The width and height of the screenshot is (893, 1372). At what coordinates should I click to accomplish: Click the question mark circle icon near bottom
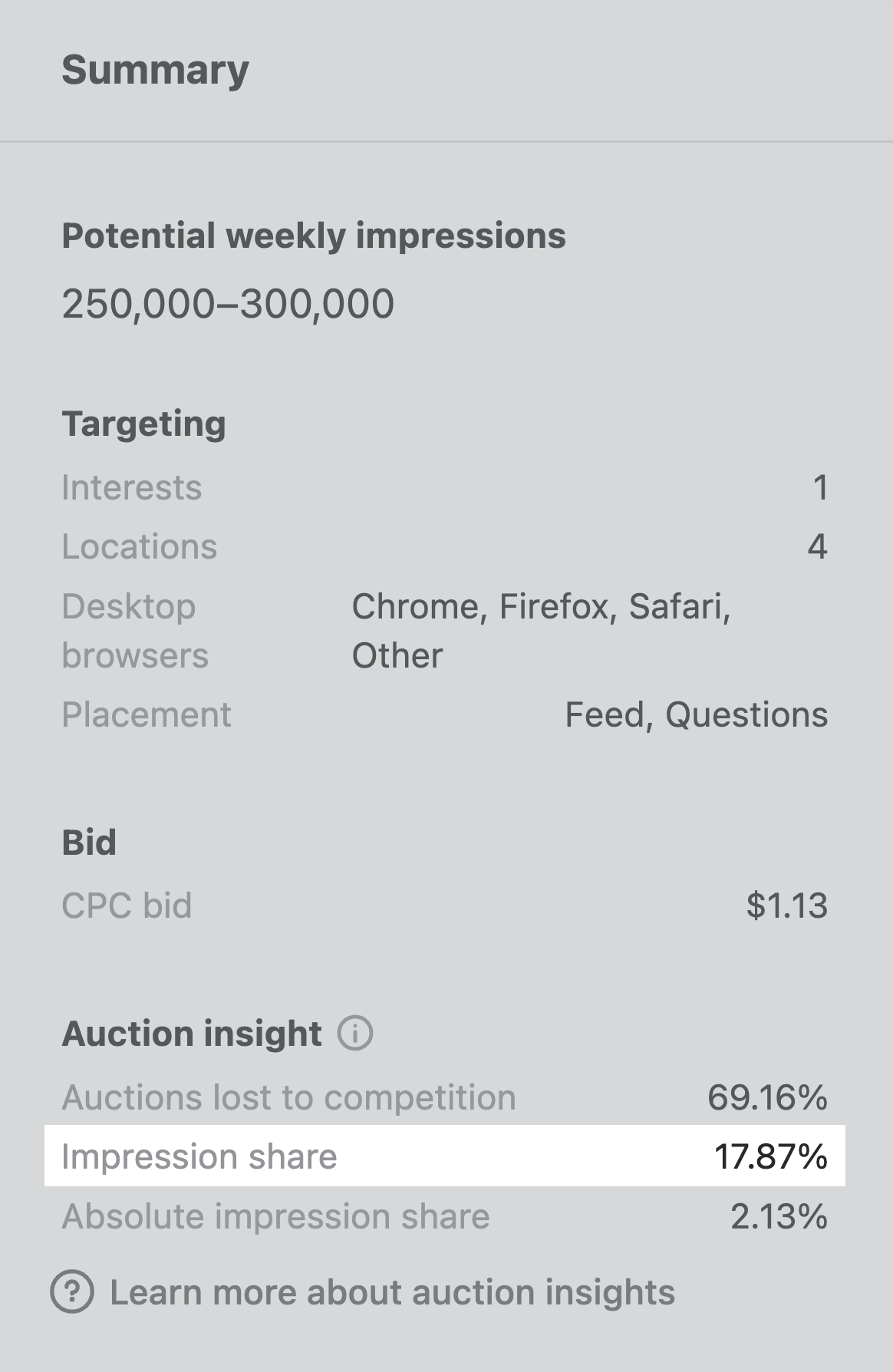[73, 1292]
